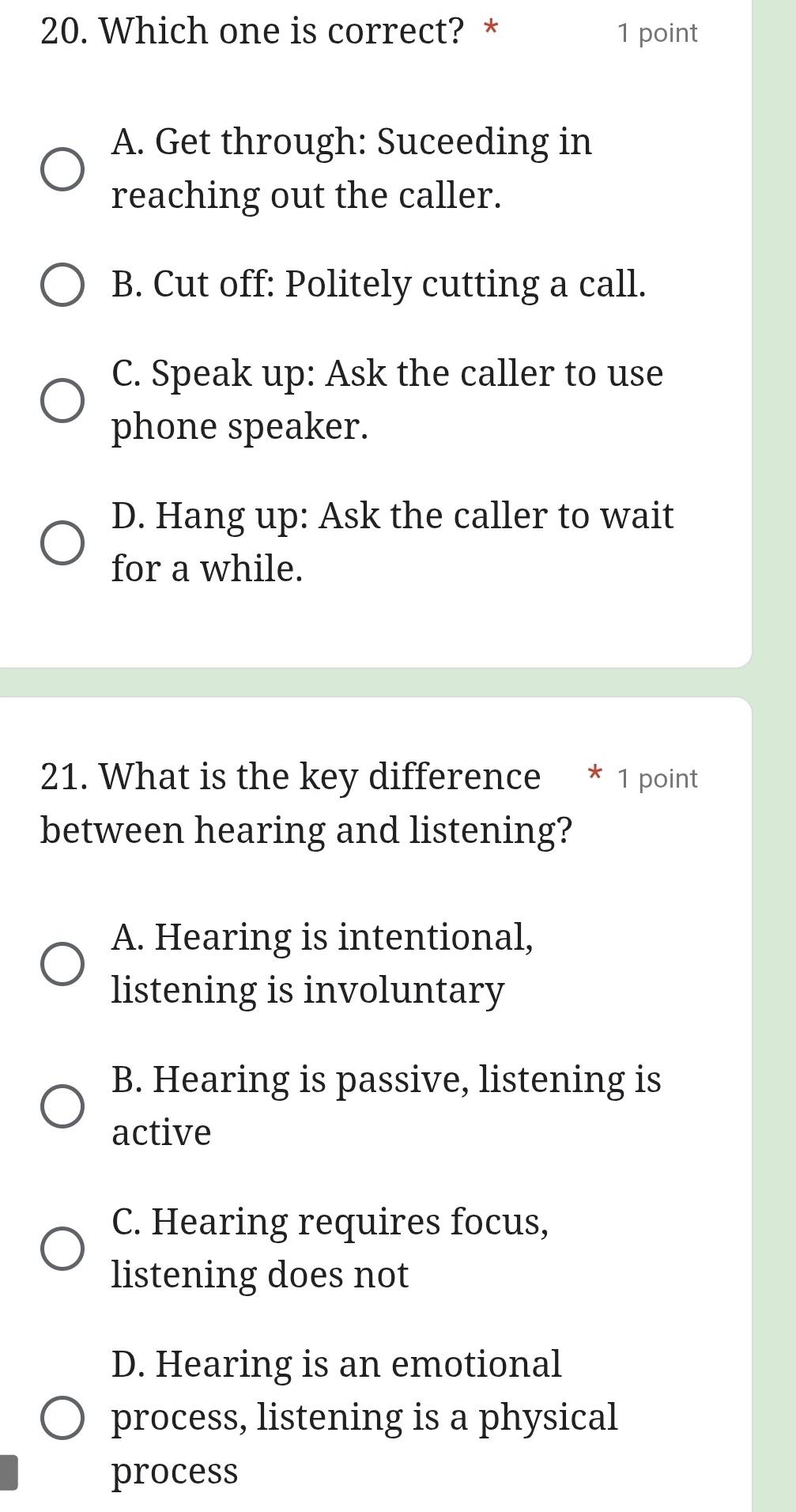Choose B Hearing is passive, listening is active
This screenshot has height=1512, width=796.
pyautogui.click(x=62, y=1106)
